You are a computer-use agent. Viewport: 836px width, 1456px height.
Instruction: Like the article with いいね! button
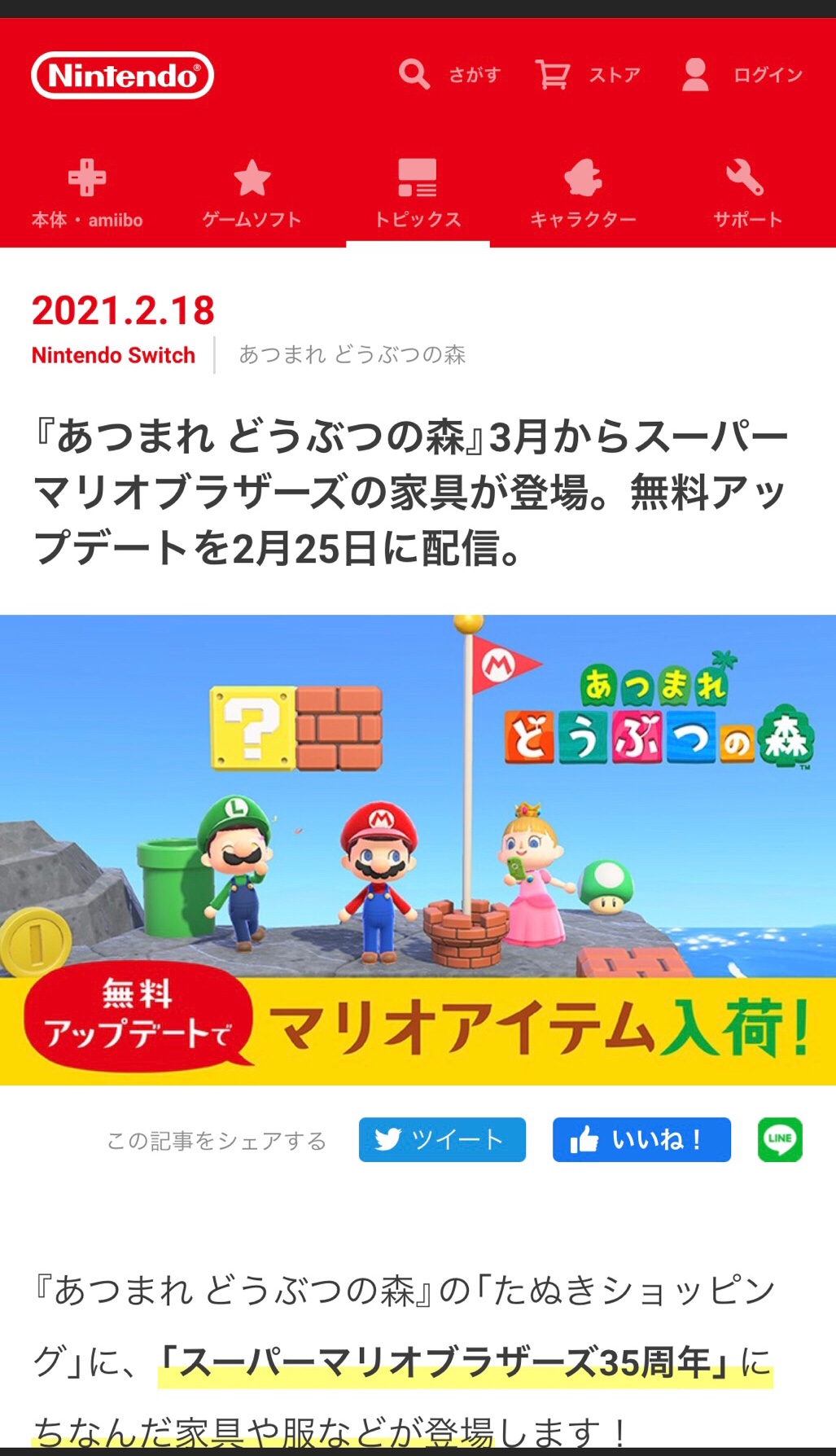point(641,1139)
